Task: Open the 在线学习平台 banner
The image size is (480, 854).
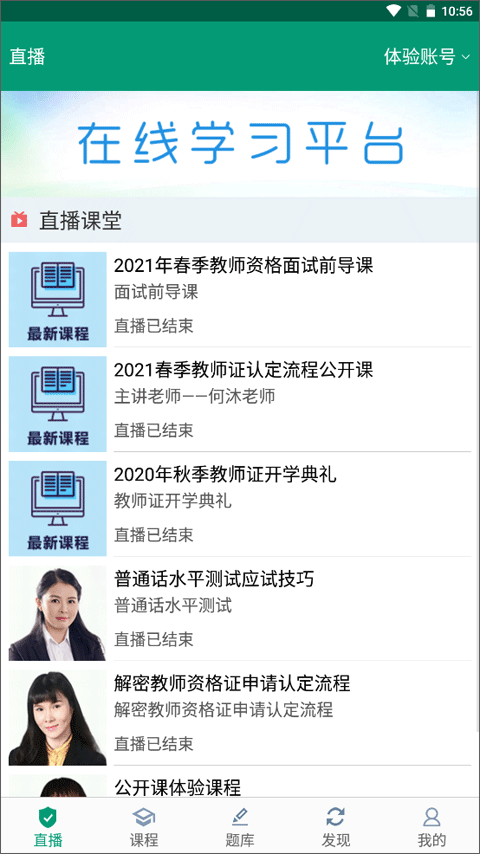Action: [x=240, y=144]
